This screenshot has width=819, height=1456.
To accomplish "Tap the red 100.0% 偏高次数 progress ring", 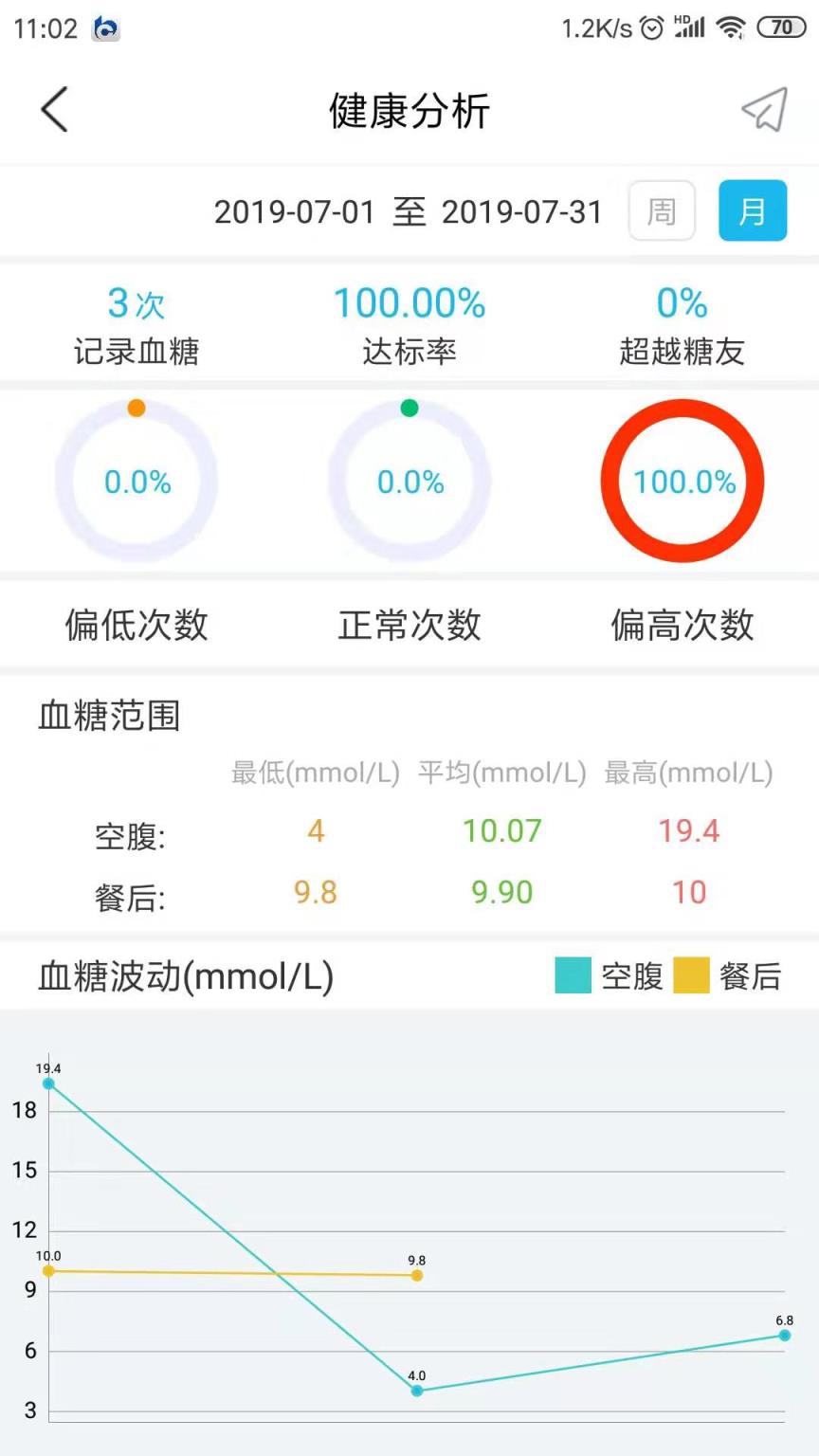I will pos(682,481).
